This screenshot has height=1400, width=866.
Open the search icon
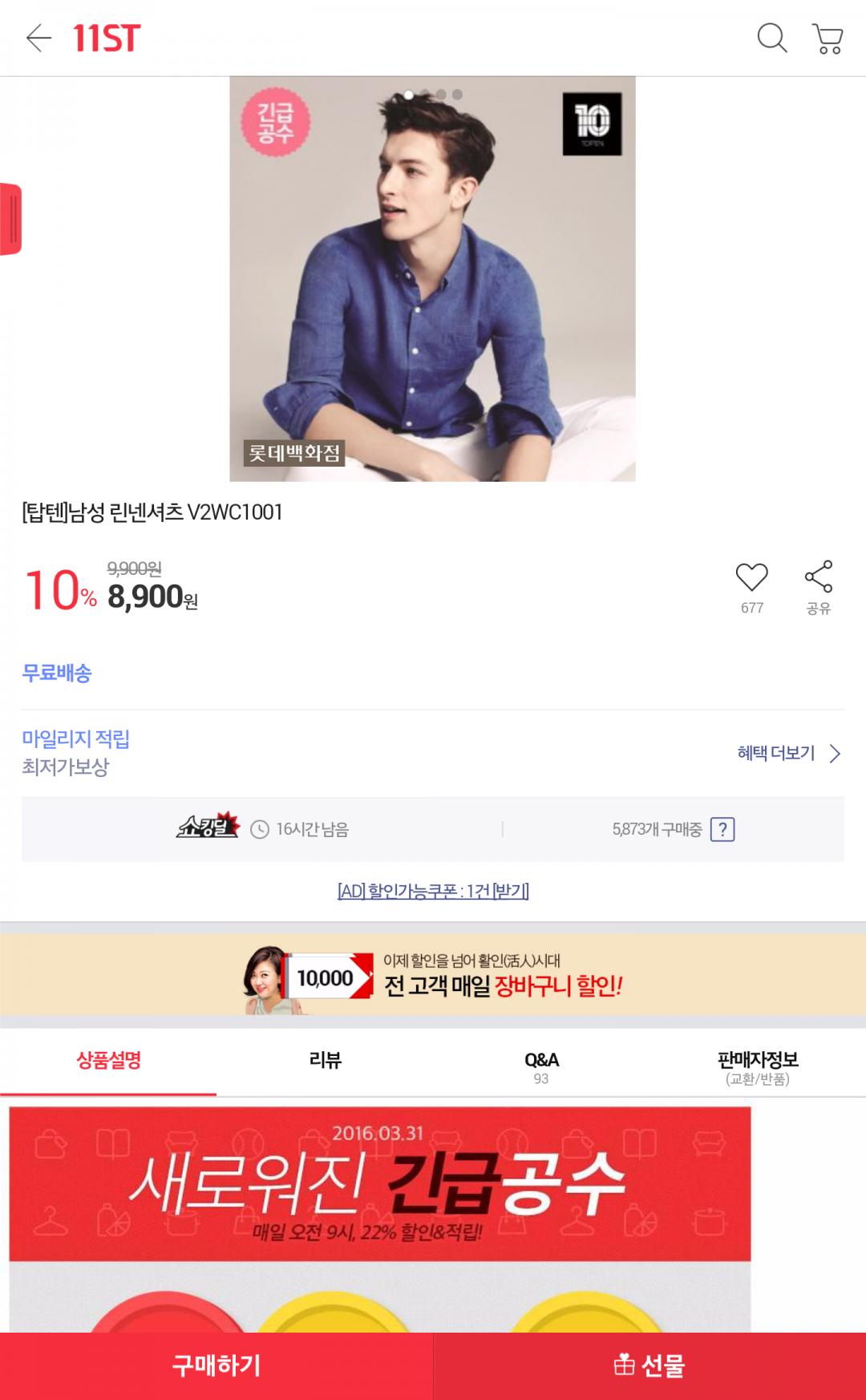(771, 38)
